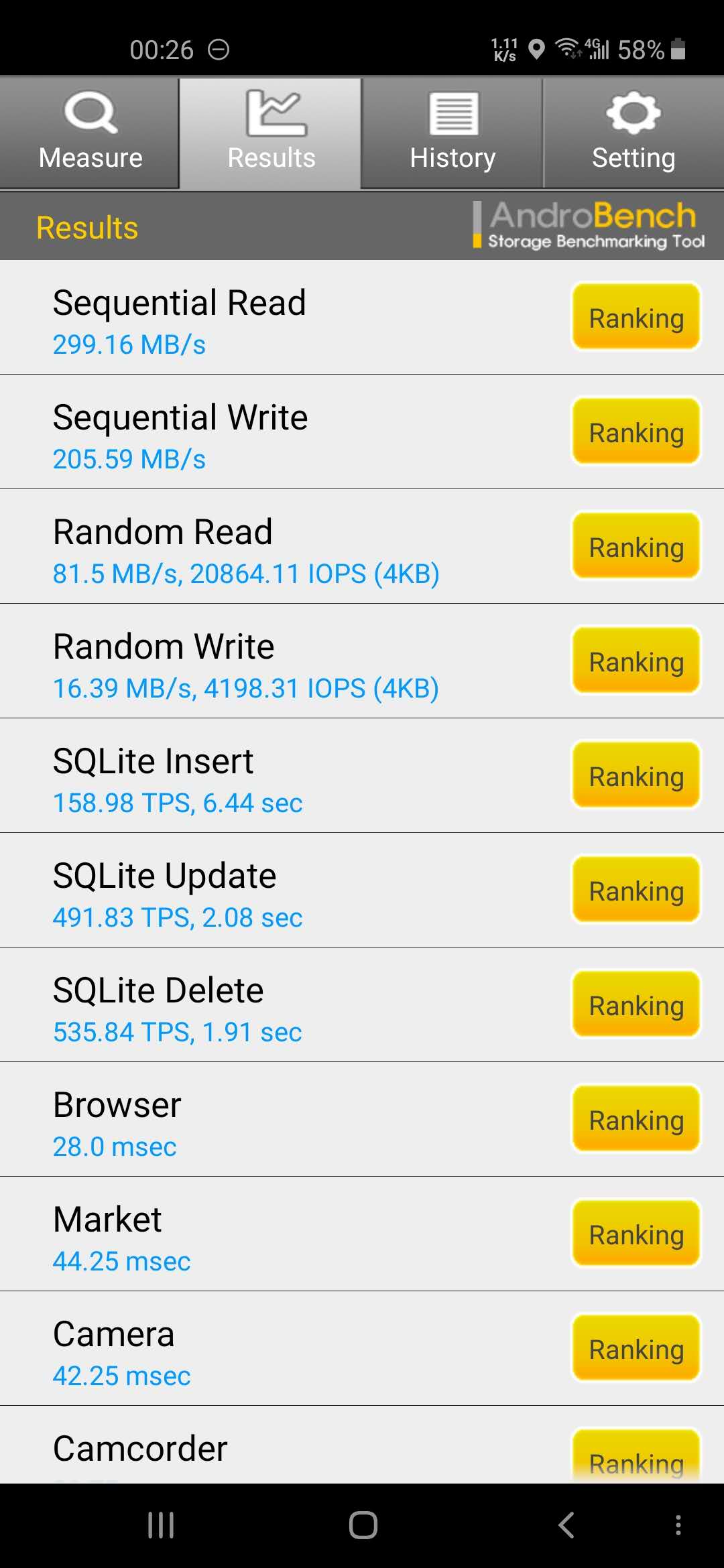Tap Ranking next to Market
Screen dimensions: 724x1568
[x=636, y=1234]
